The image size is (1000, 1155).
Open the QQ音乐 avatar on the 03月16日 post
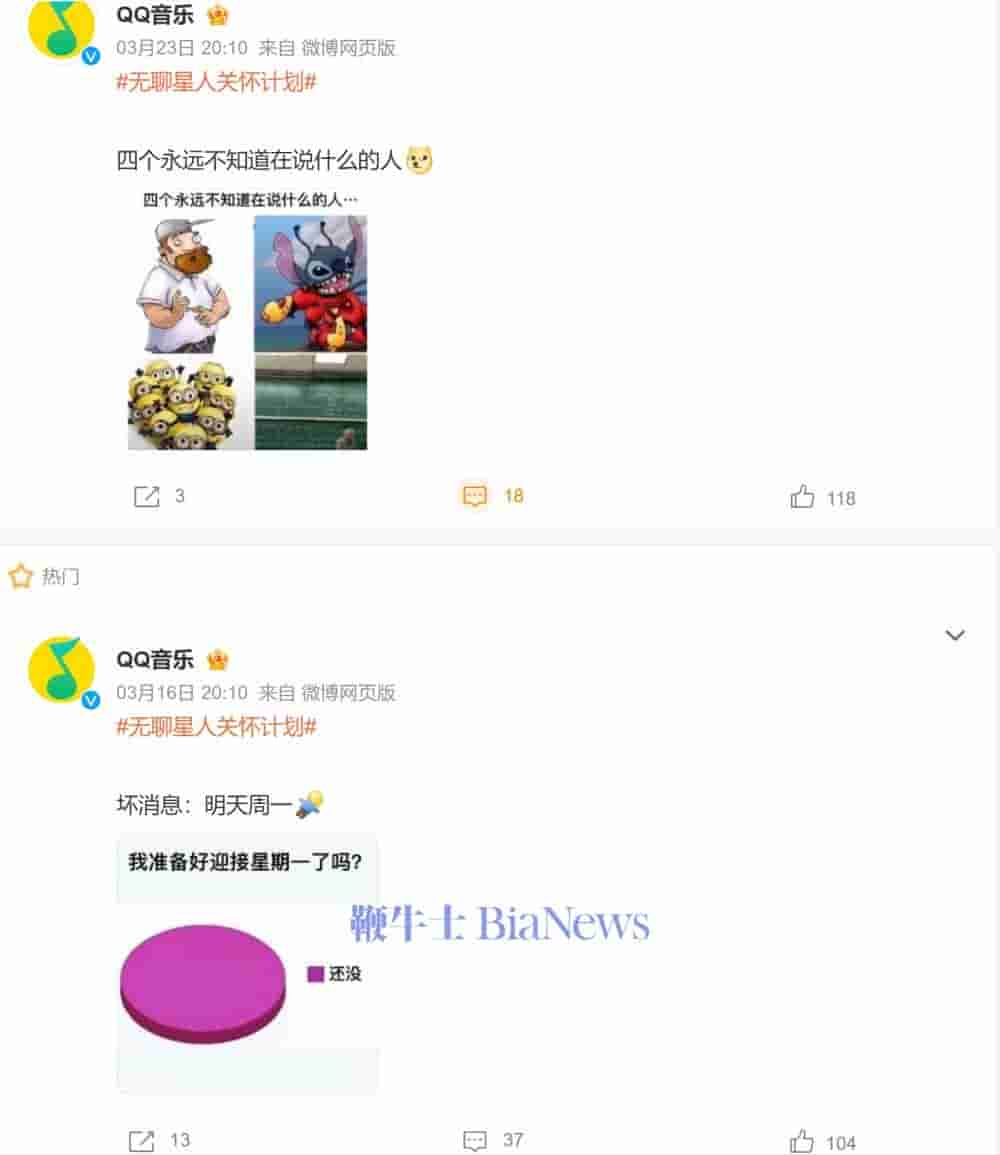[62, 670]
